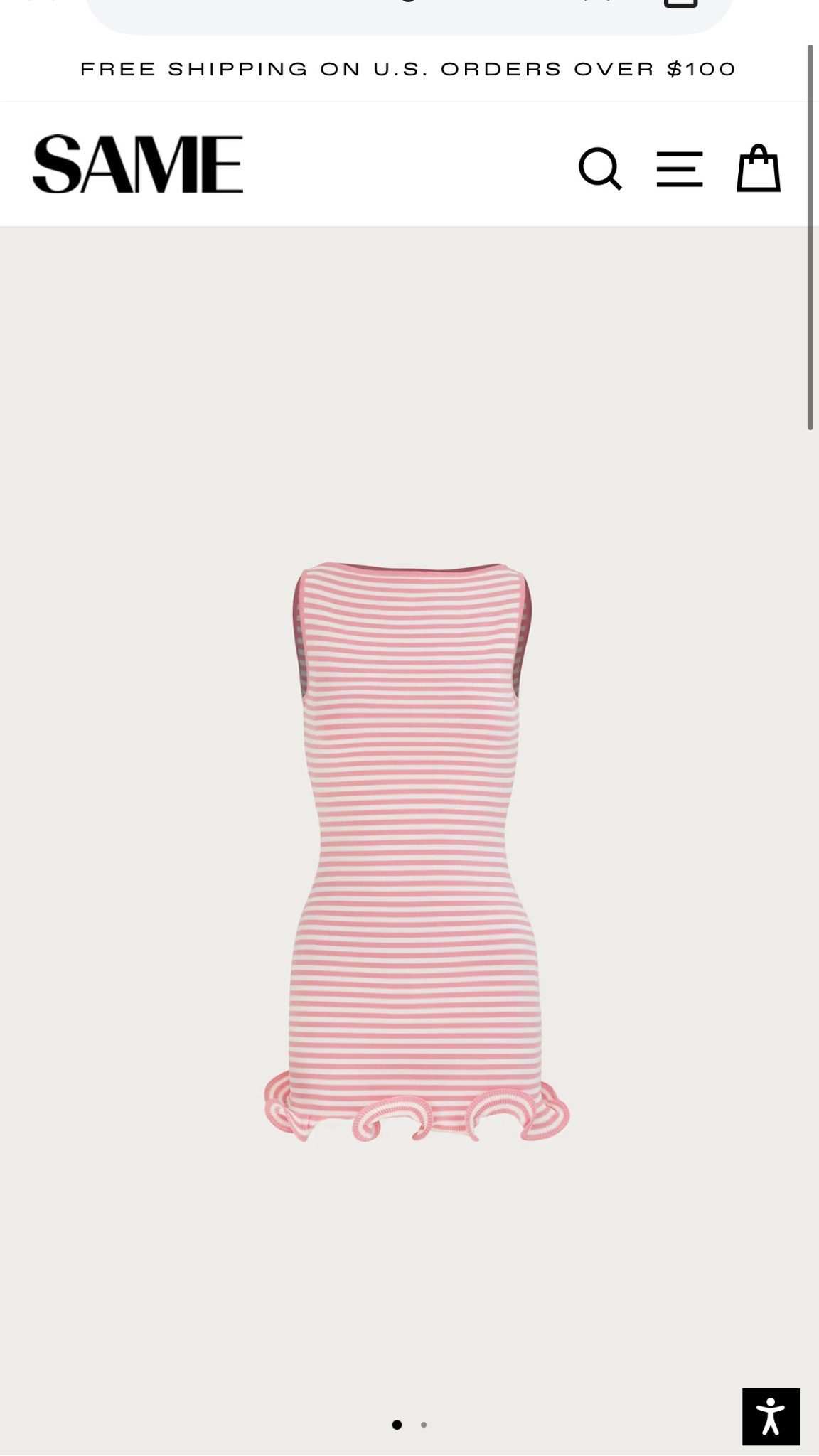Open the accessibility options widget

click(771, 1416)
